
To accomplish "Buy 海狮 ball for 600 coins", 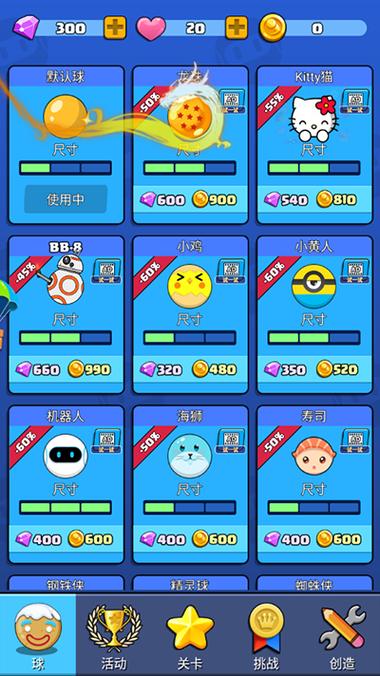I will 214,539.
